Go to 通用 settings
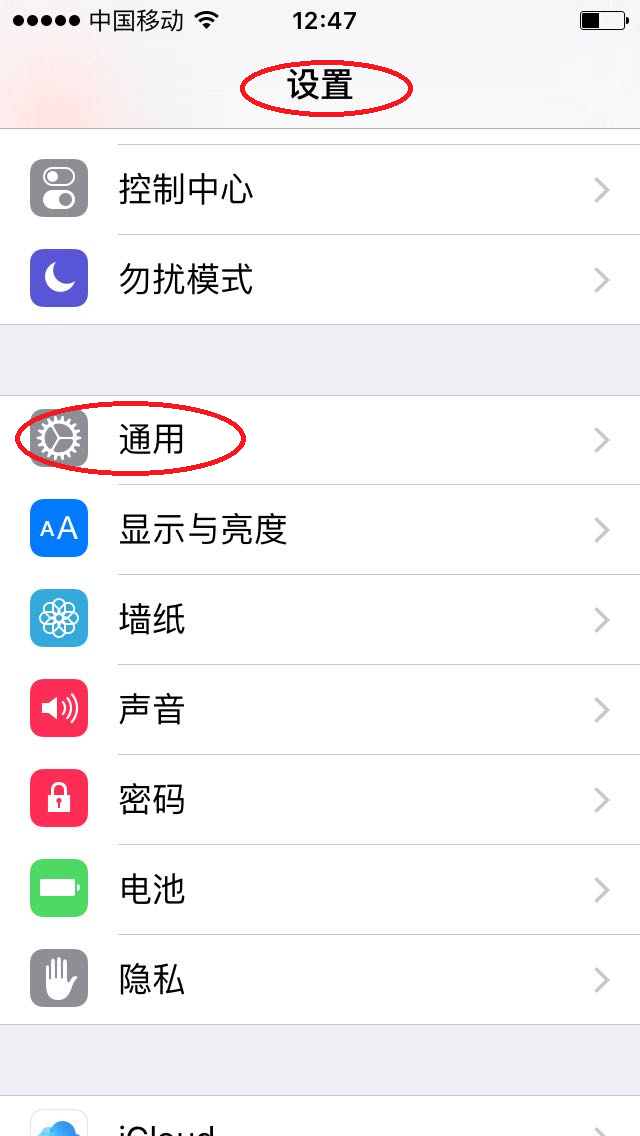The height and width of the screenshot is (1136, 640). pyautogui.click(x=320, y=440)
